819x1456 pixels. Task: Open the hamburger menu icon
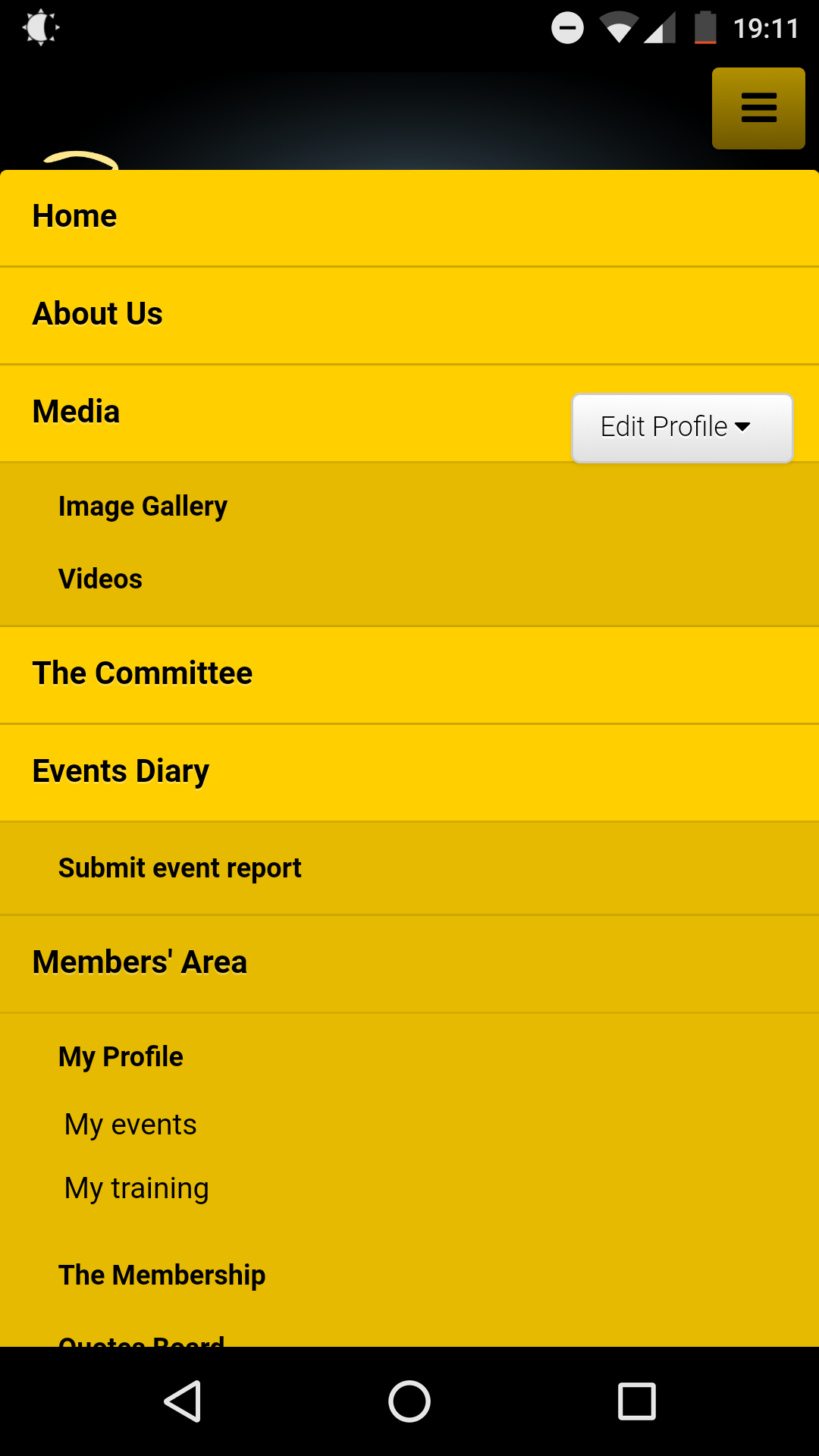[x=758, y=108]
